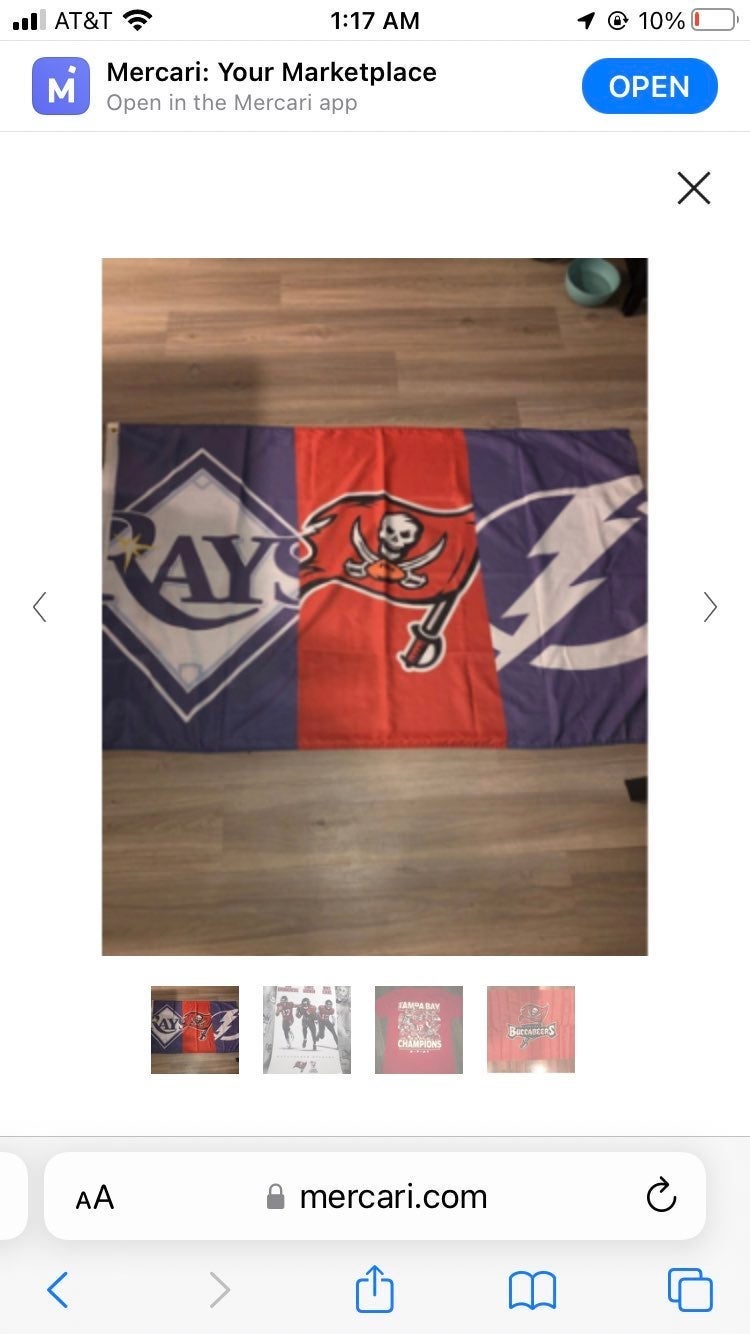Close the image viewer

(693, 188)
